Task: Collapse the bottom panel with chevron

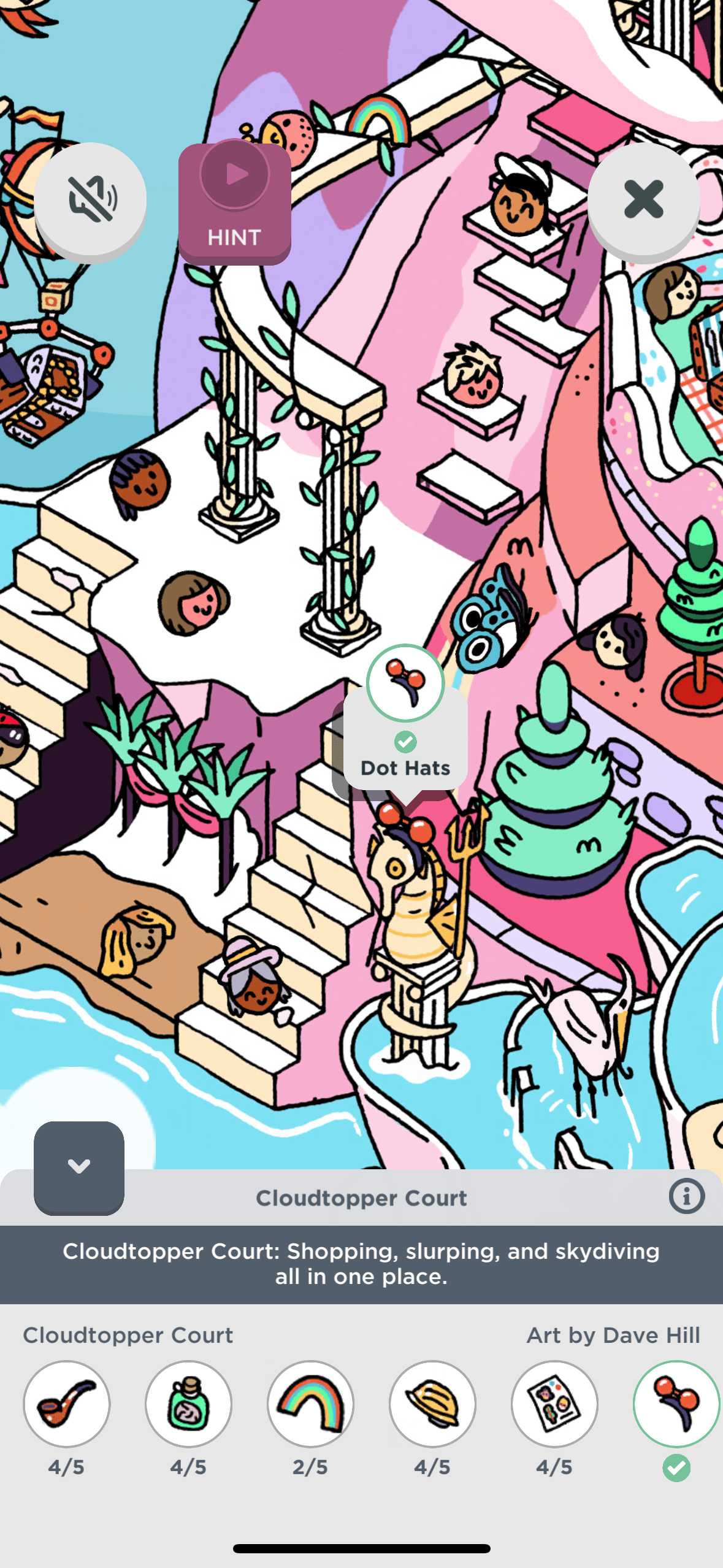Action: [79, 1167]
